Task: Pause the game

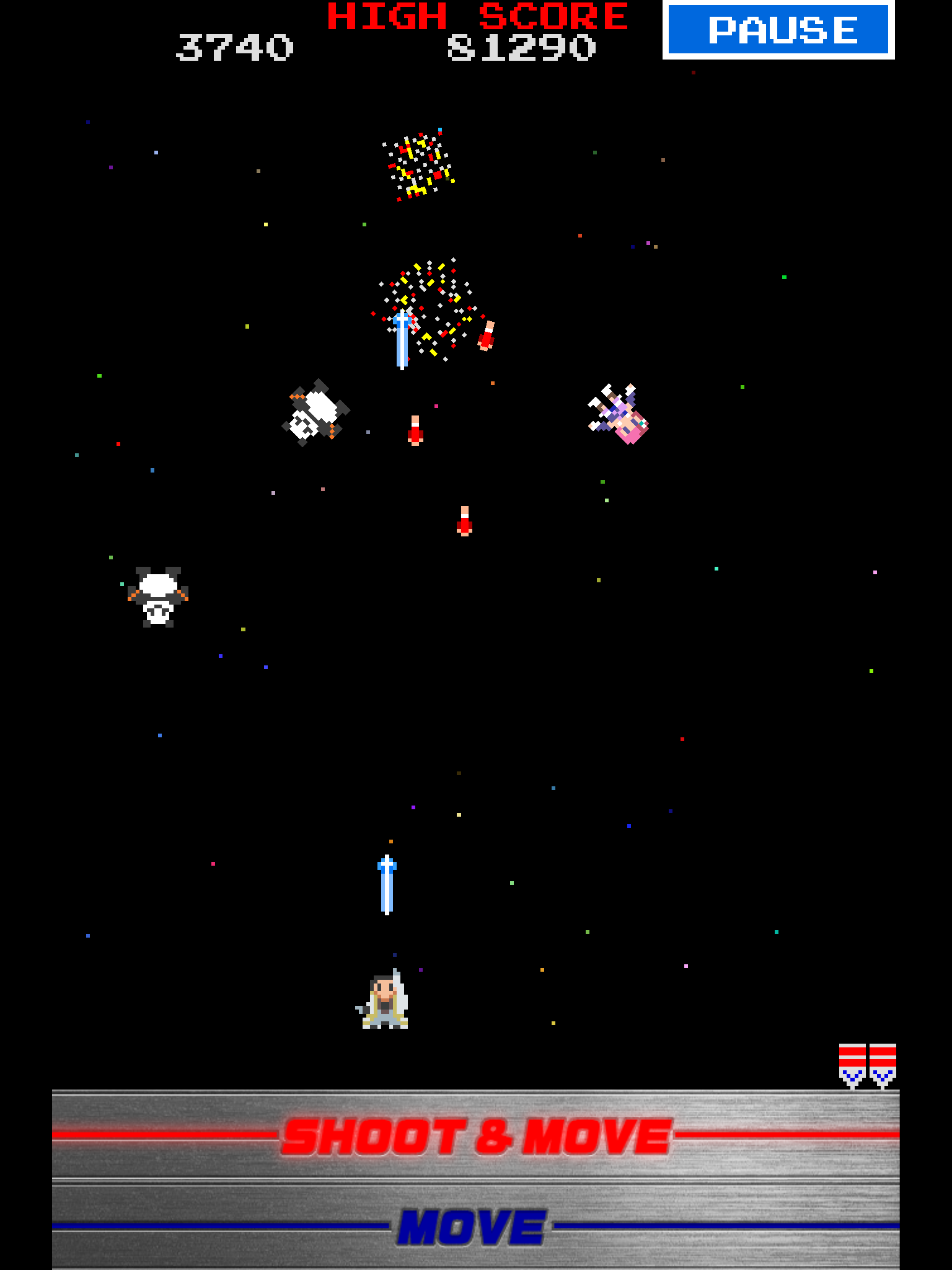Action: pos(778,30)
